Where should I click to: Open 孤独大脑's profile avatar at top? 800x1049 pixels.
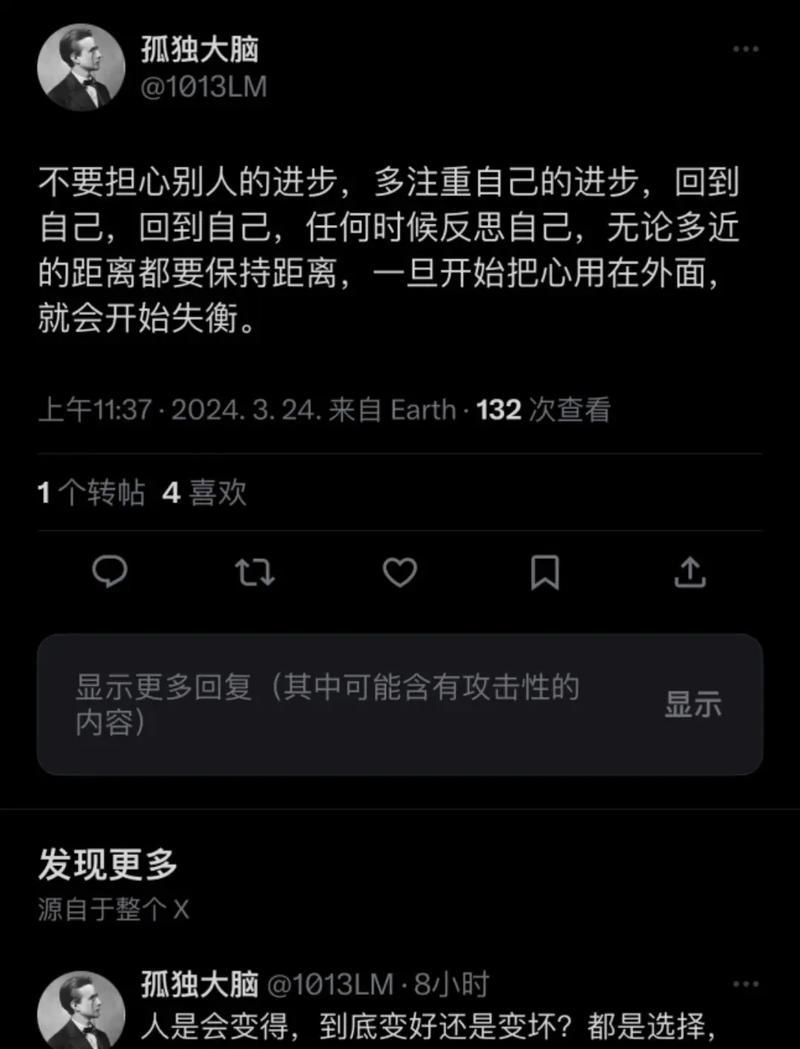(x=81, y=67)
